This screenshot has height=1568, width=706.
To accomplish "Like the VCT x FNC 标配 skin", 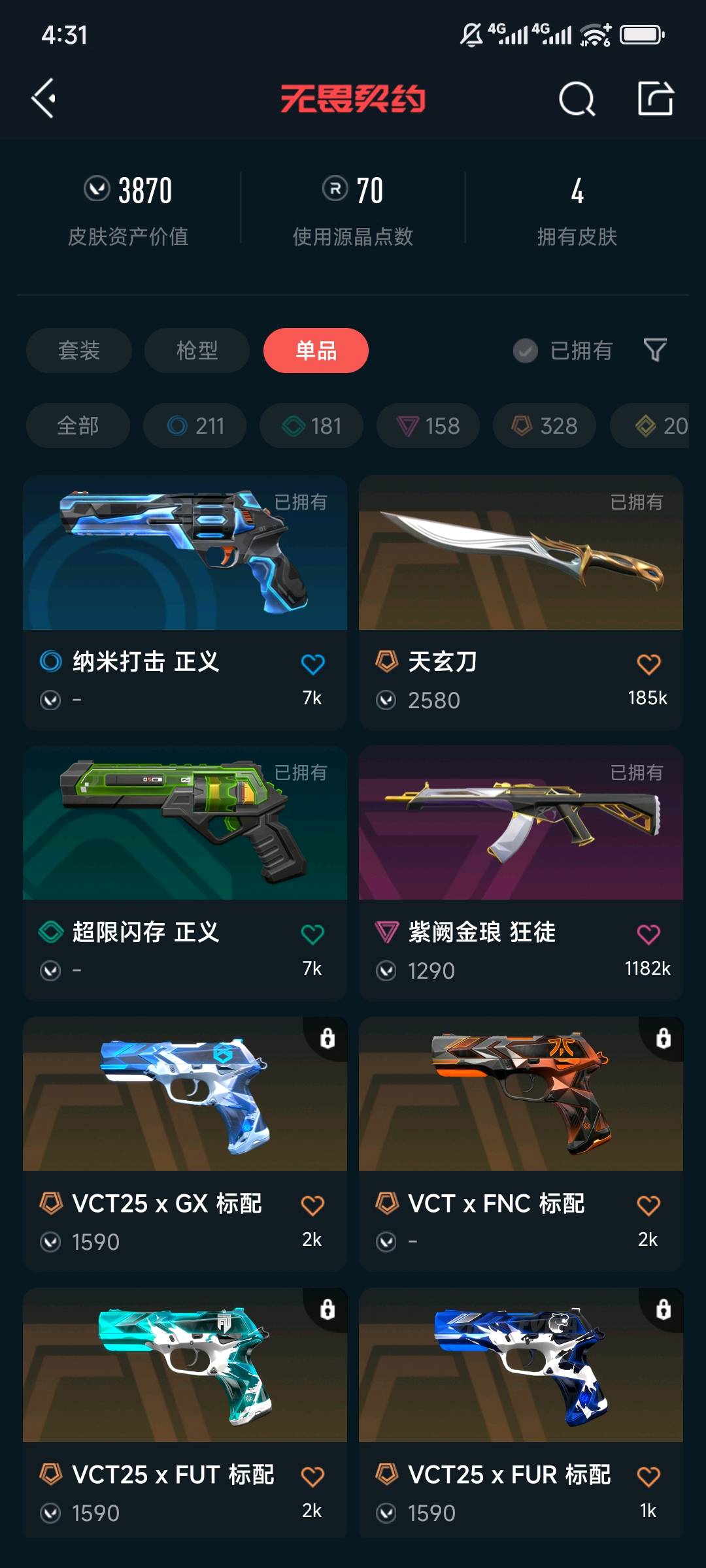I will click(648, 1205).
